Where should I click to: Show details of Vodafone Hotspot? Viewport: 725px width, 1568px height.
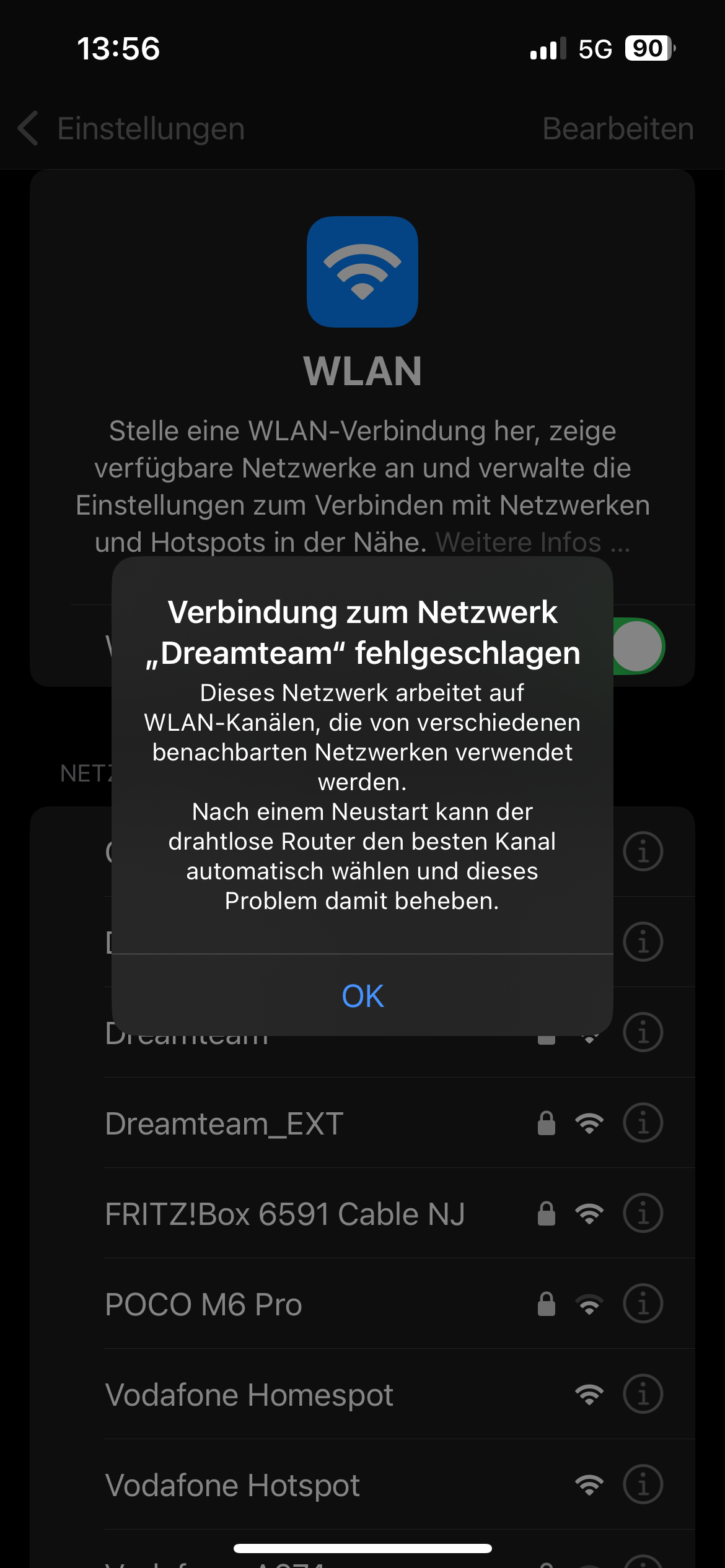tap(643, 1484)
